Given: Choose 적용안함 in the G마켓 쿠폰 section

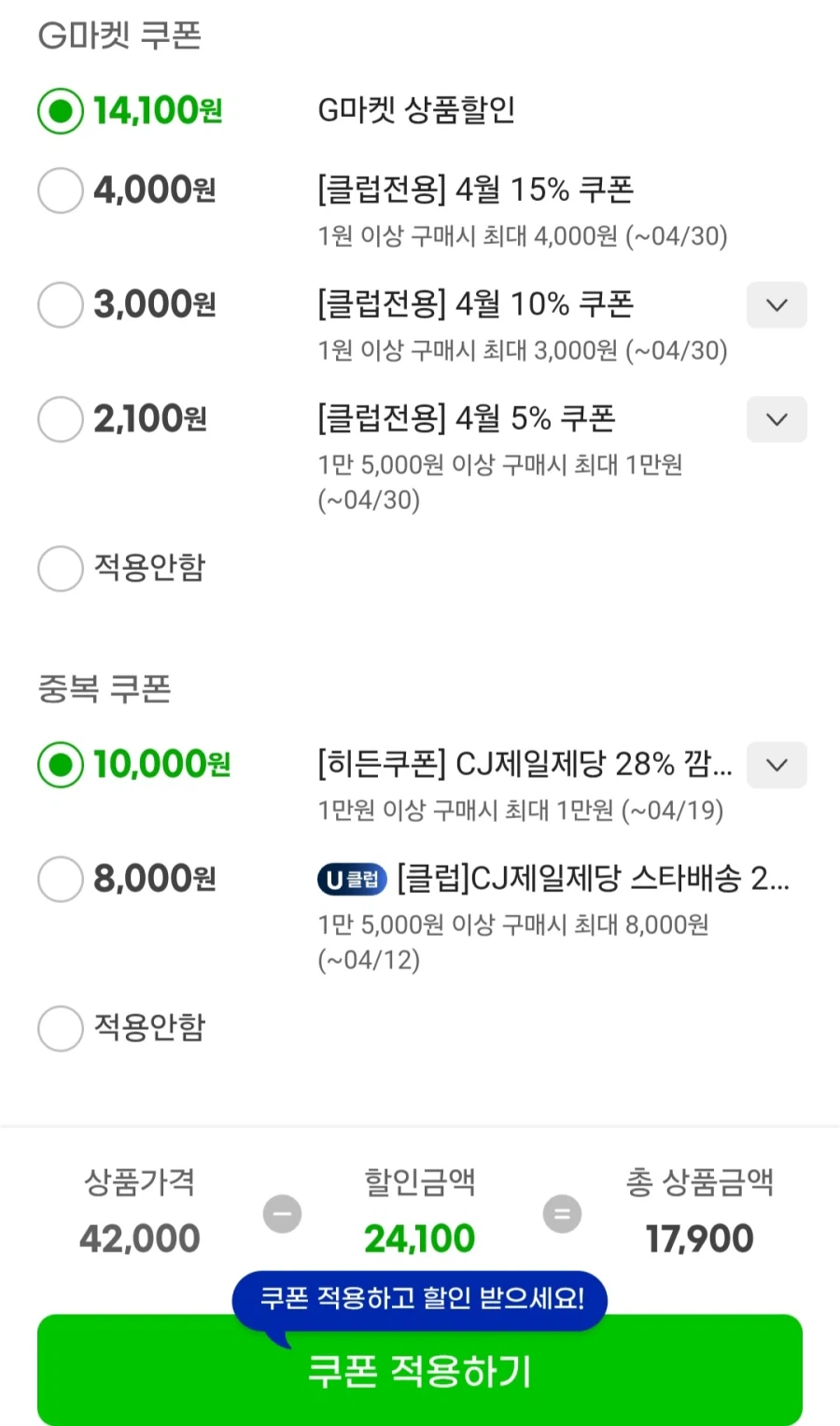Looking at the screenshot, I should pyautogui.click(x=60, y=568).
